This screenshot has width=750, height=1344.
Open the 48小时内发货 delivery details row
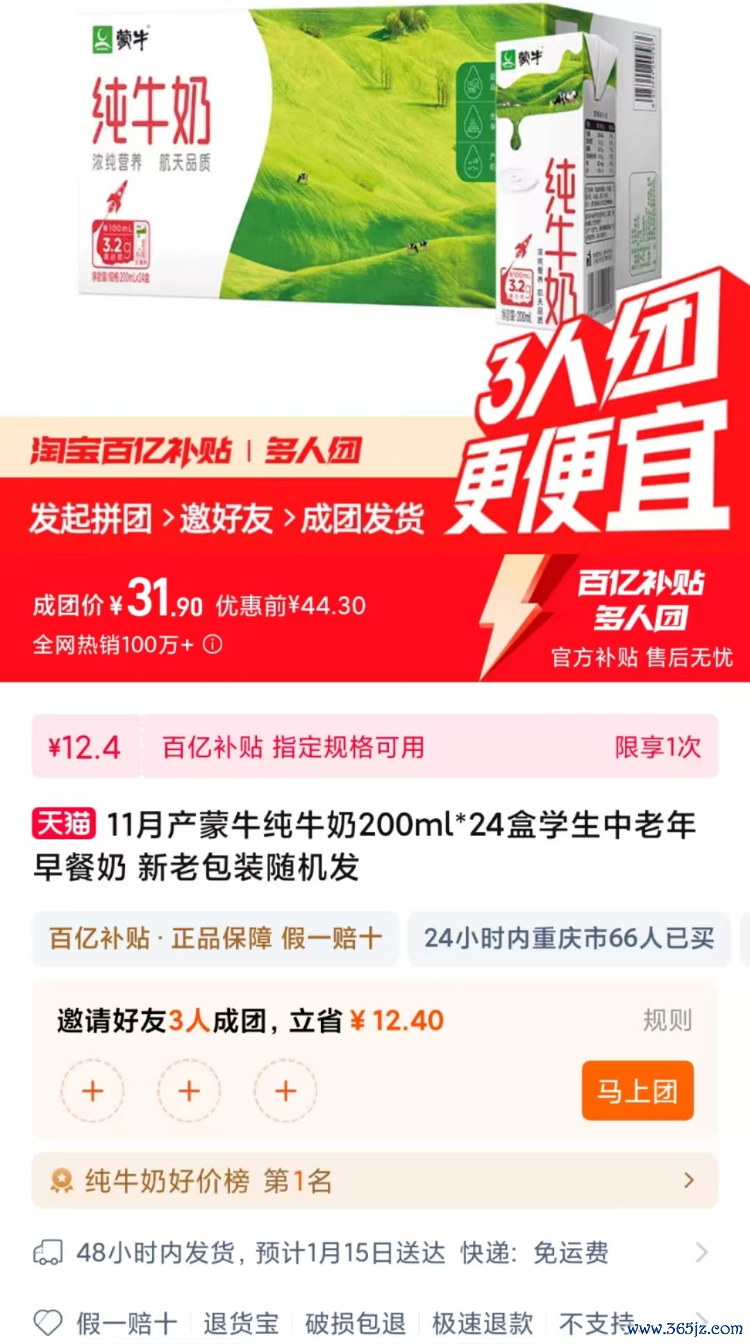[x=374, y=1253]
